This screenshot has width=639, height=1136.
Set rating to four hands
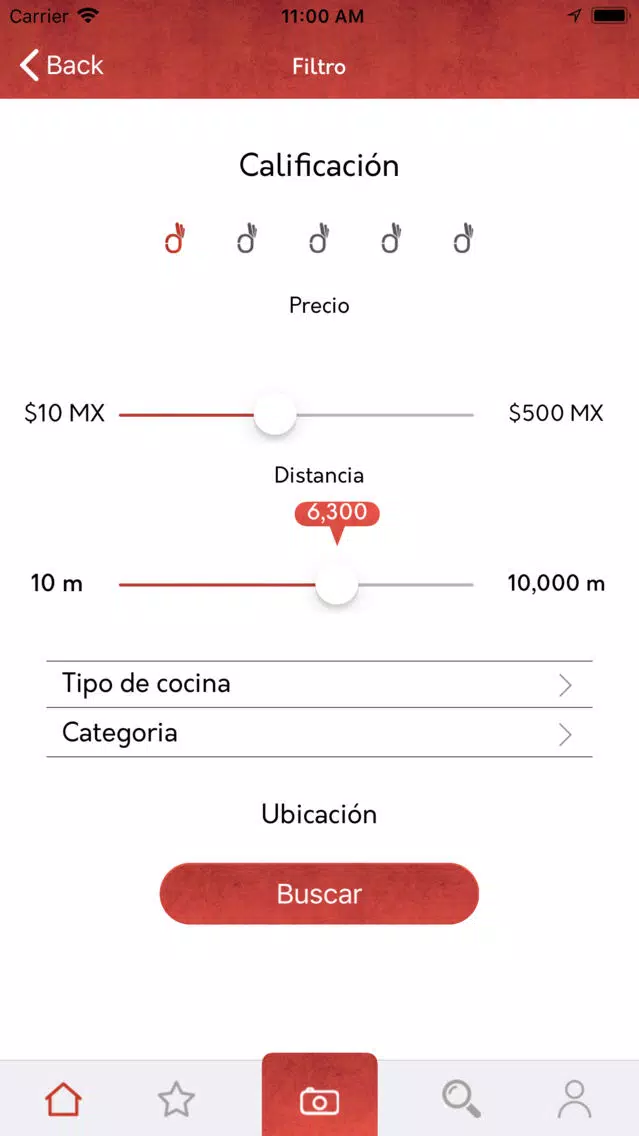391,238
